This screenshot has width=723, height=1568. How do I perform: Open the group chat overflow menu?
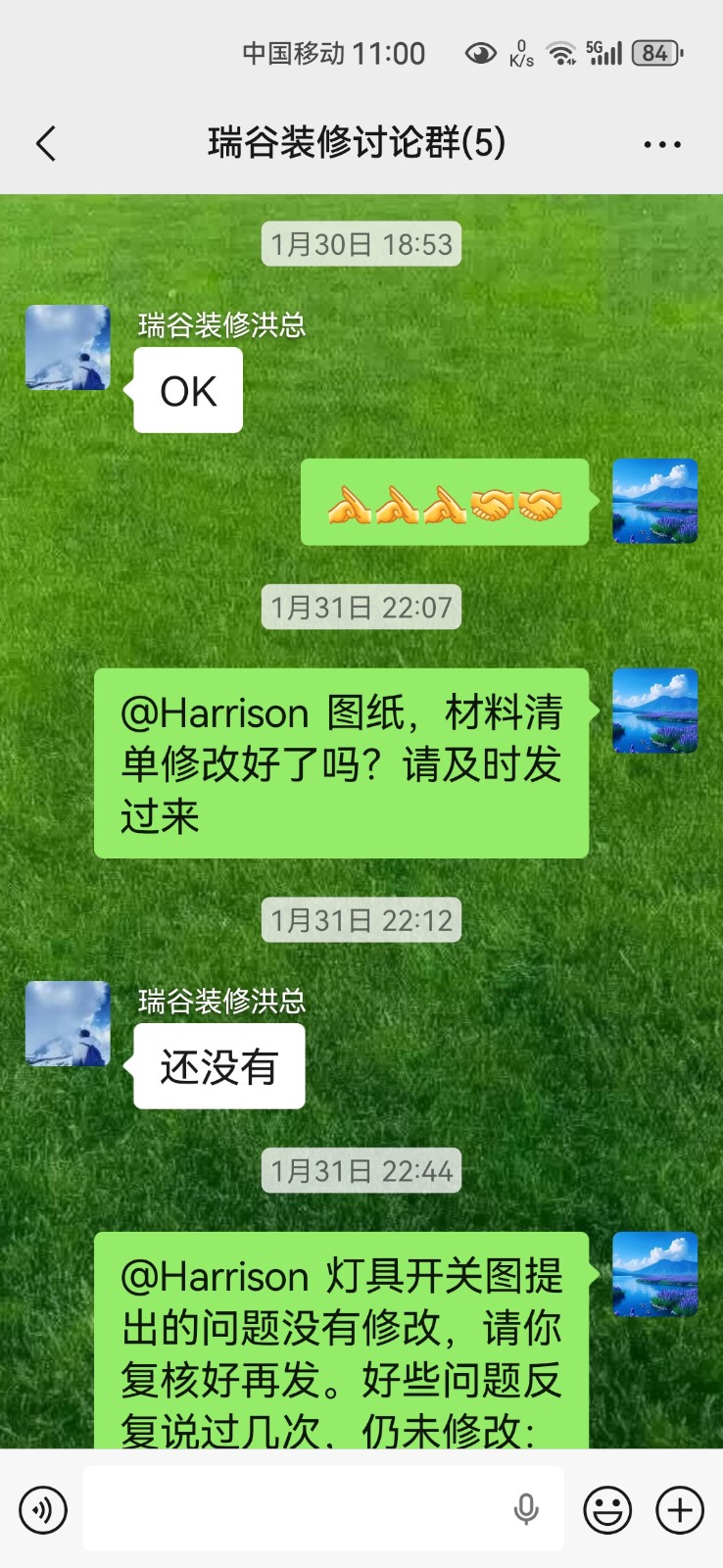(x=662, y=144)
